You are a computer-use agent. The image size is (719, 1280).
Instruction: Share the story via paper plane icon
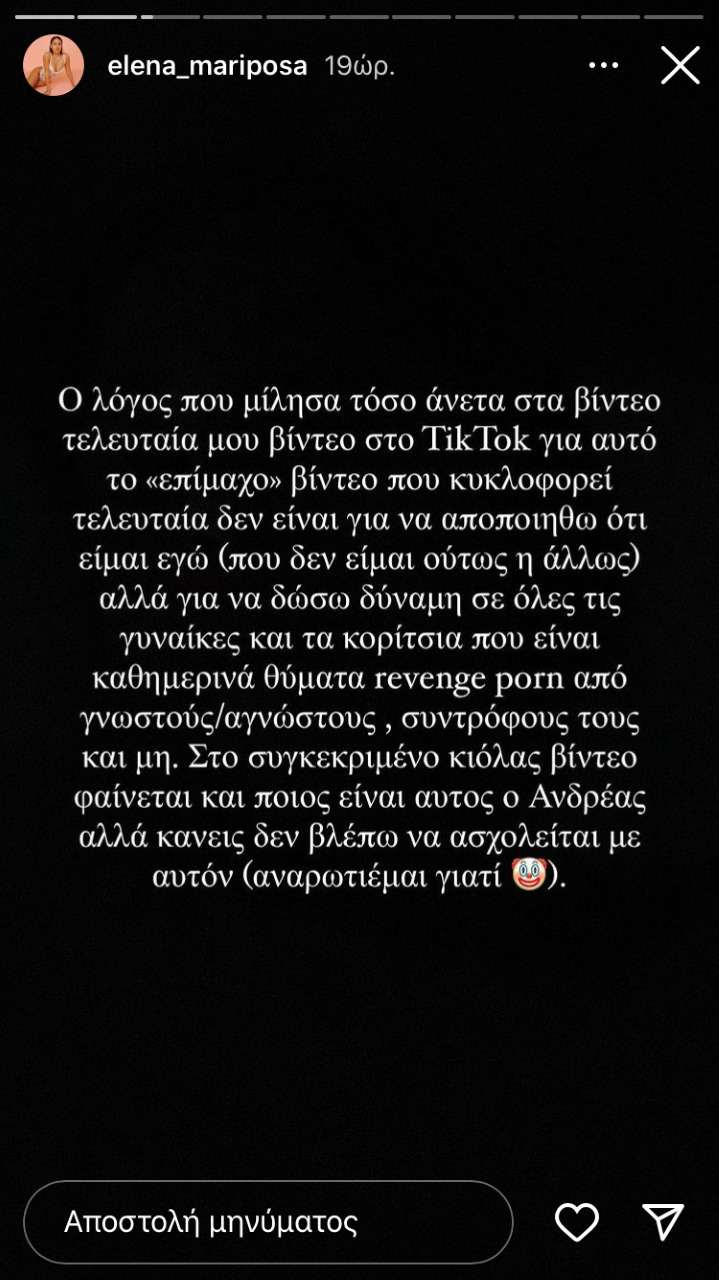pos(663,1222)
